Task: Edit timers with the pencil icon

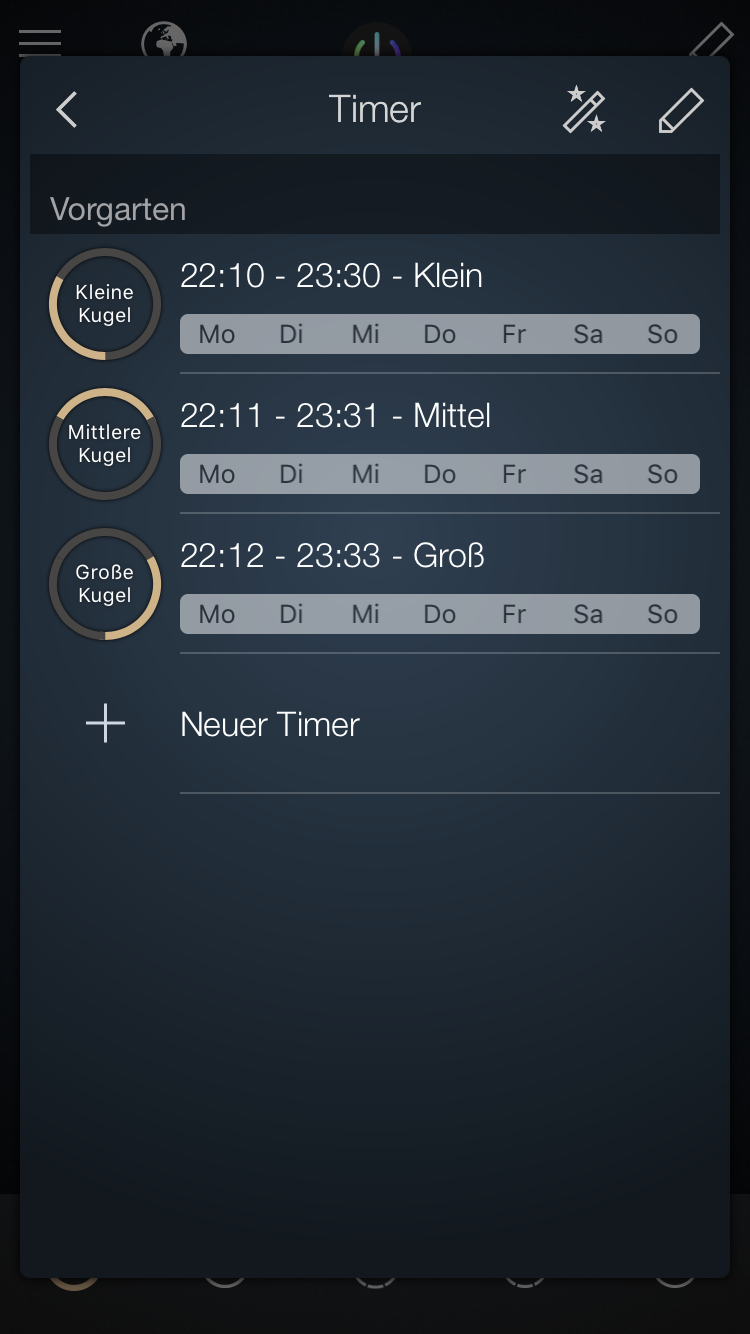Action: tap(681, 110)
